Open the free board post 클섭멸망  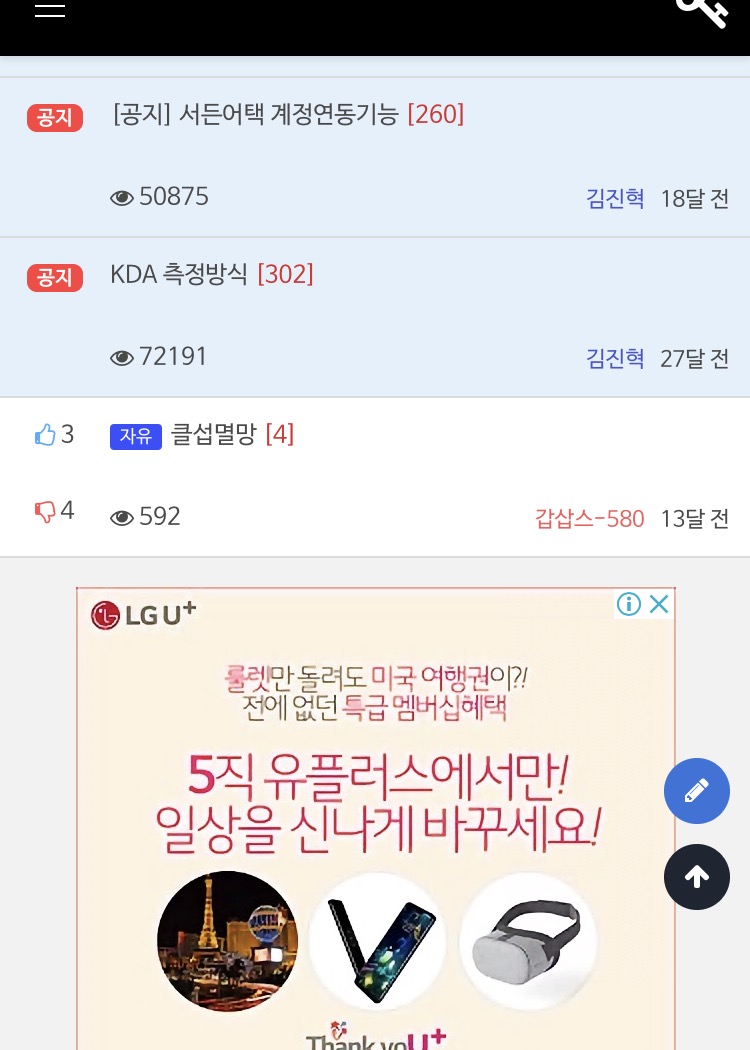214,435
